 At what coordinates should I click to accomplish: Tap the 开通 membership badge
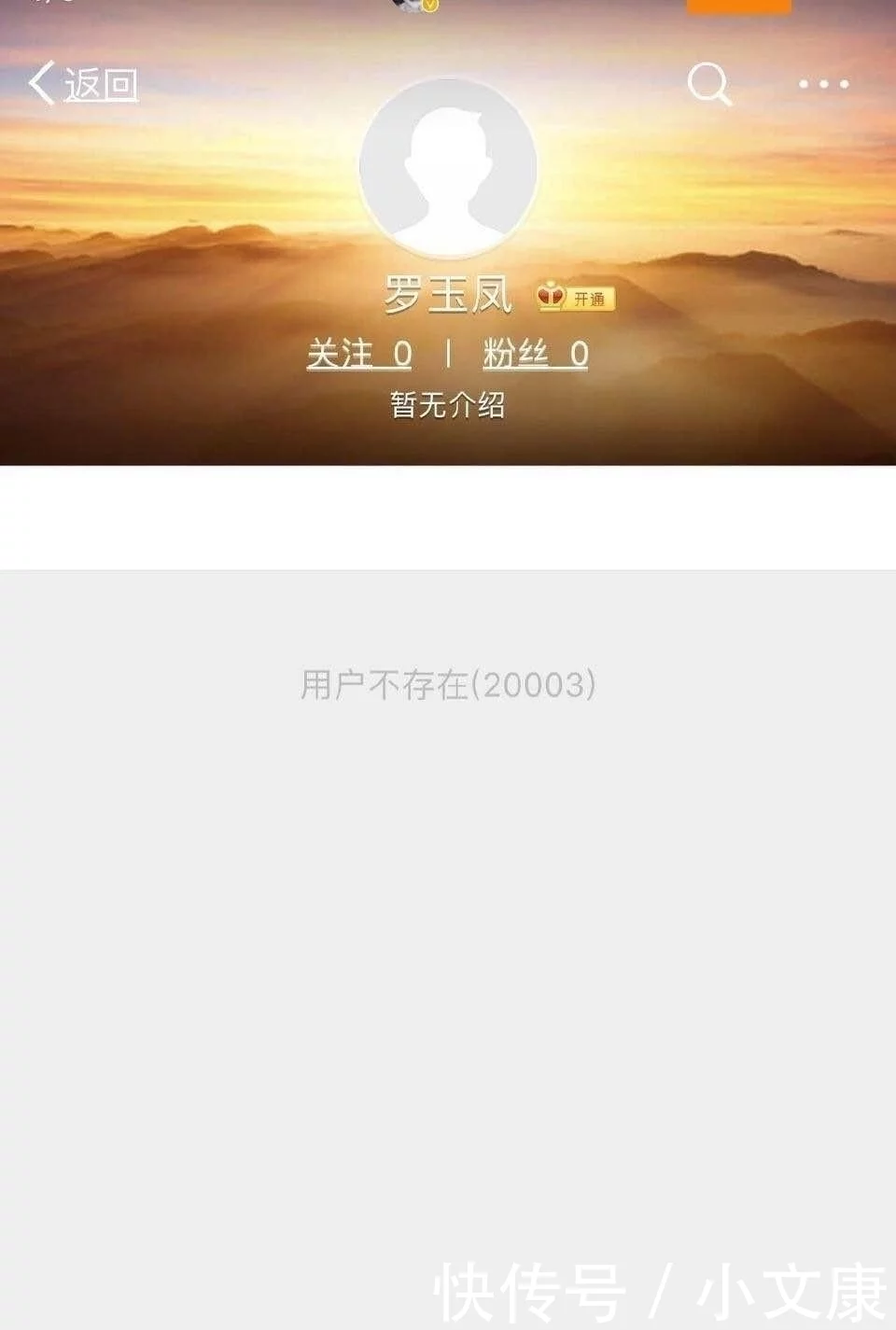(x=576, y=298)
